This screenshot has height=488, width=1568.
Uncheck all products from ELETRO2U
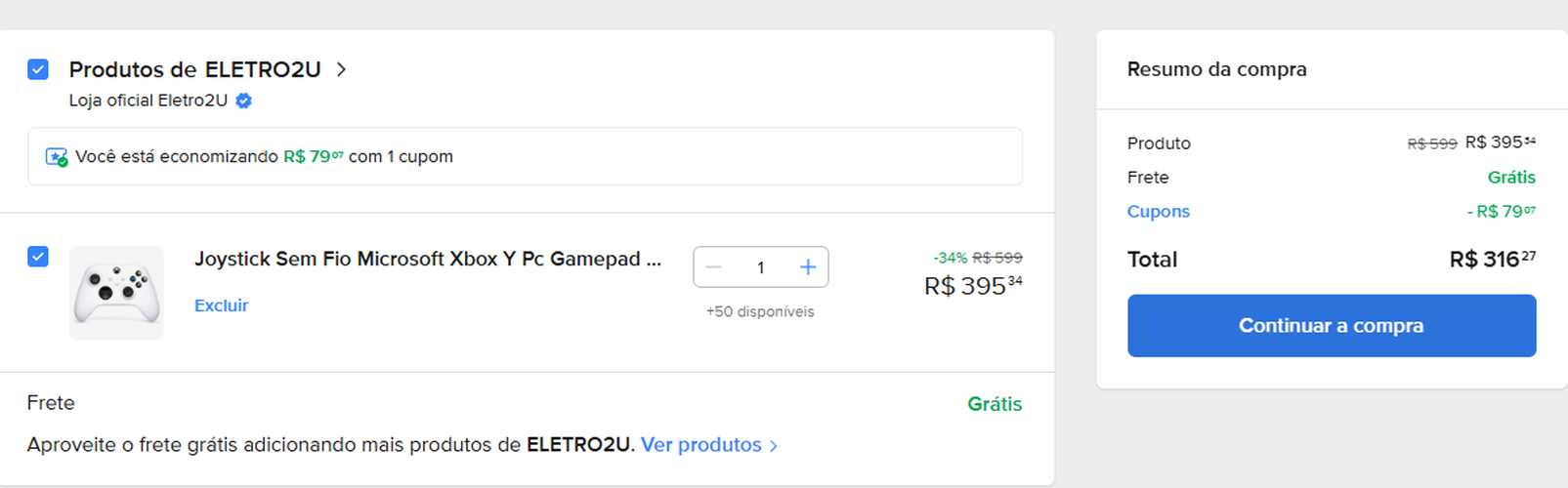click(x=38, y=69)
